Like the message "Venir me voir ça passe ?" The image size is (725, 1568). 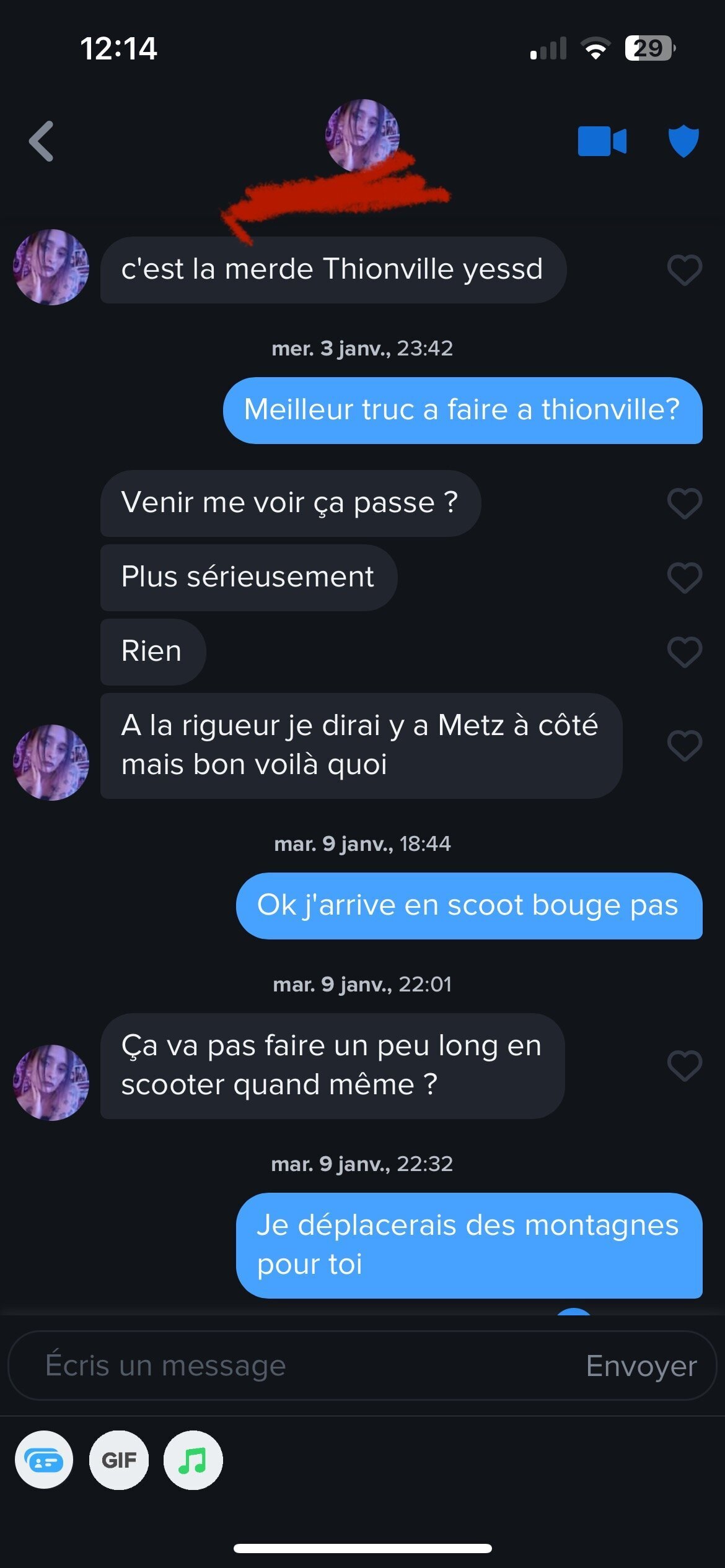tap(684, 503)
